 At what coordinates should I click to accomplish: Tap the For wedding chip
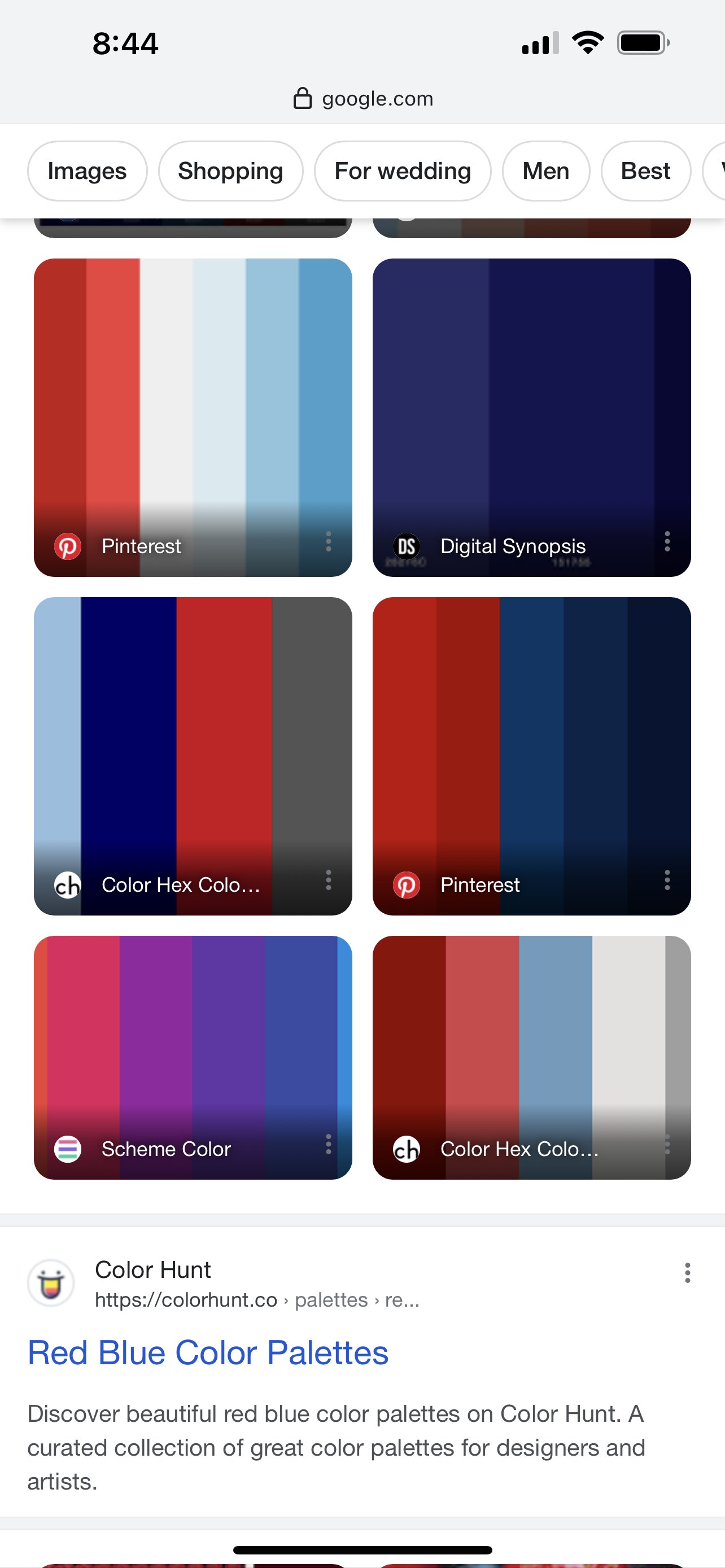(403, 171)
